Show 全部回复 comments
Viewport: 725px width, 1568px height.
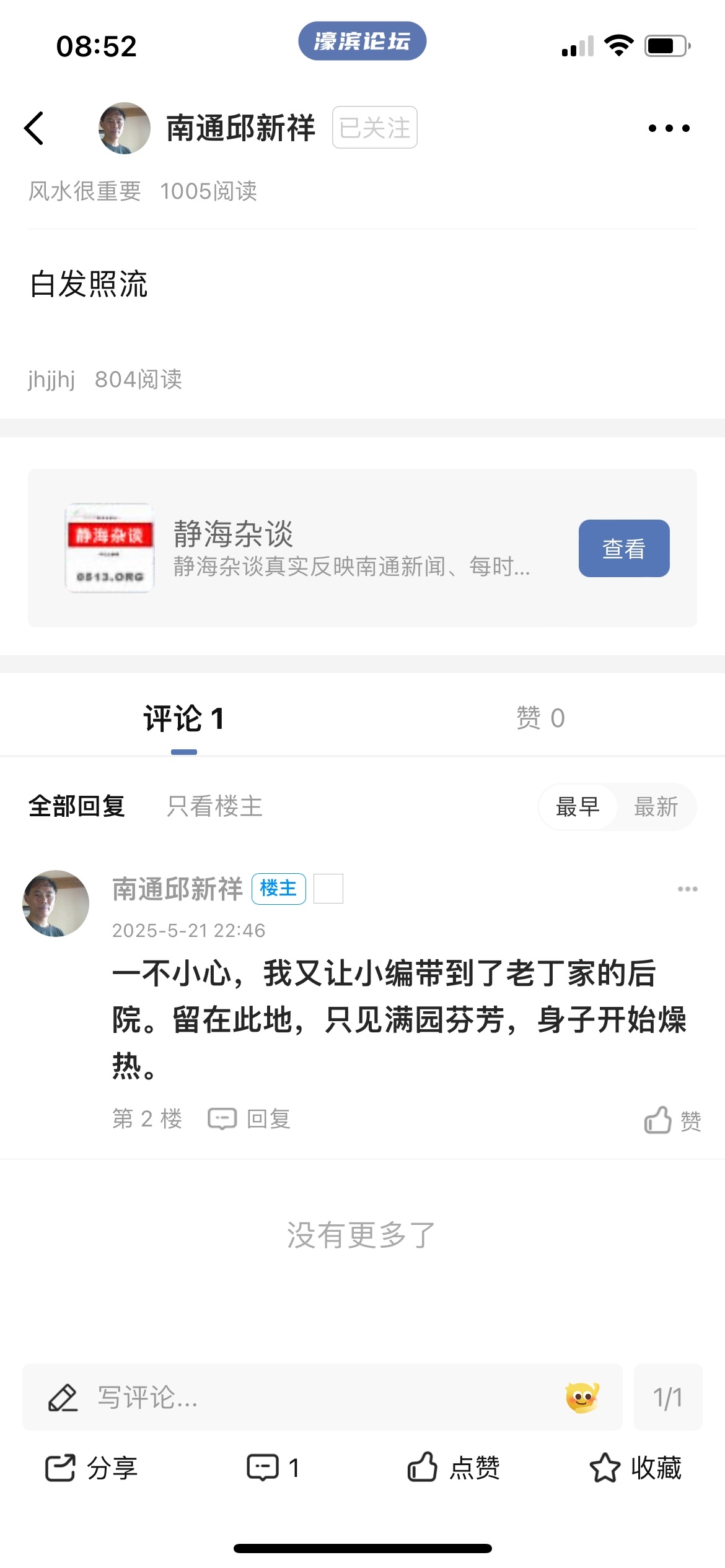(x=77, y=806)
